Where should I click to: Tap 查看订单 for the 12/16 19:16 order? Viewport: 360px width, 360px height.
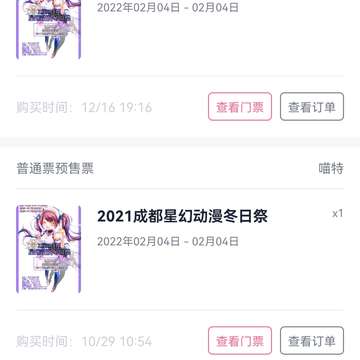click(x=312, y=107)
